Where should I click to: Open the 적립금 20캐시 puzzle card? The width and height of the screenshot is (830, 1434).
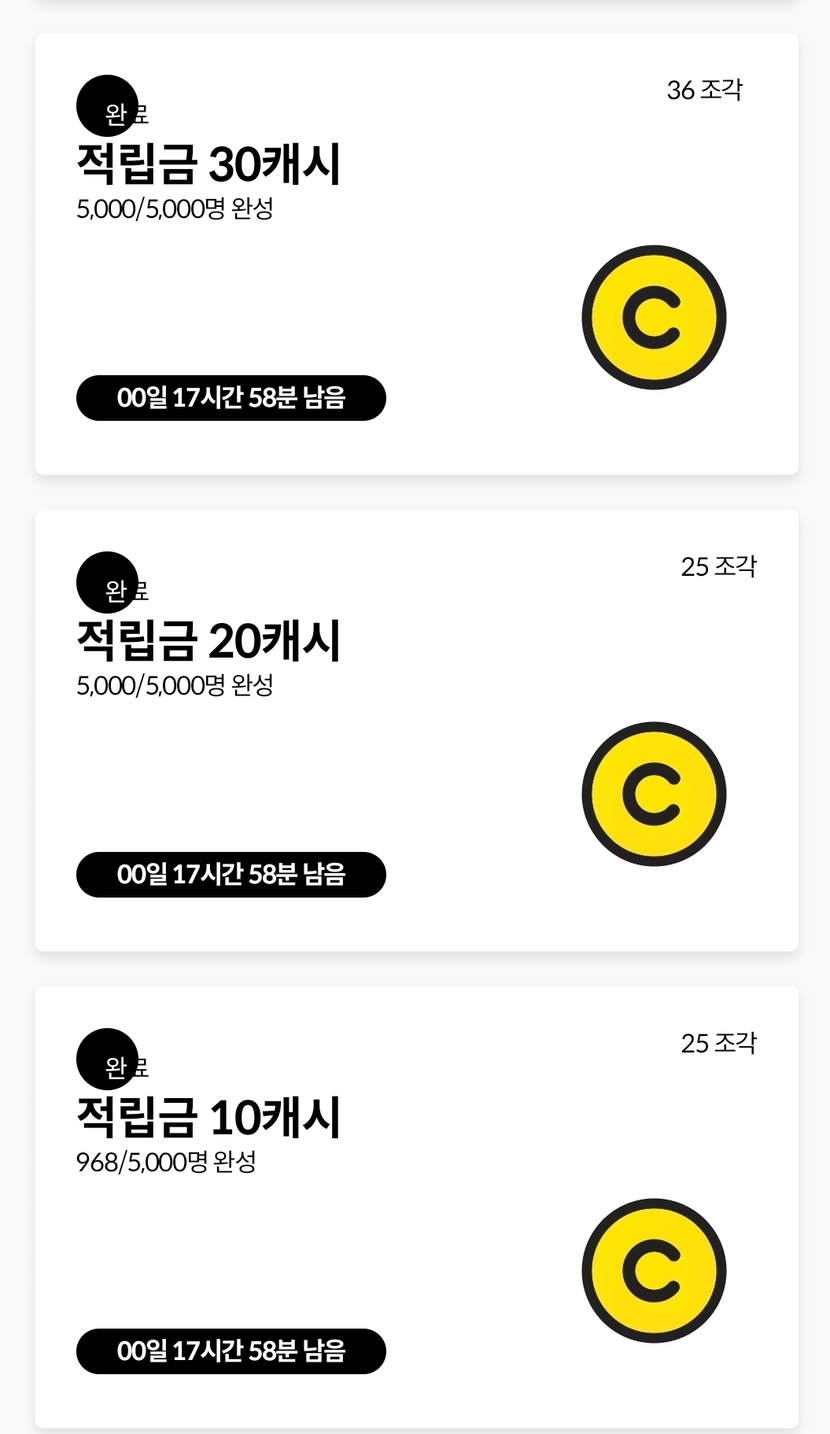(x=416, y=731)
